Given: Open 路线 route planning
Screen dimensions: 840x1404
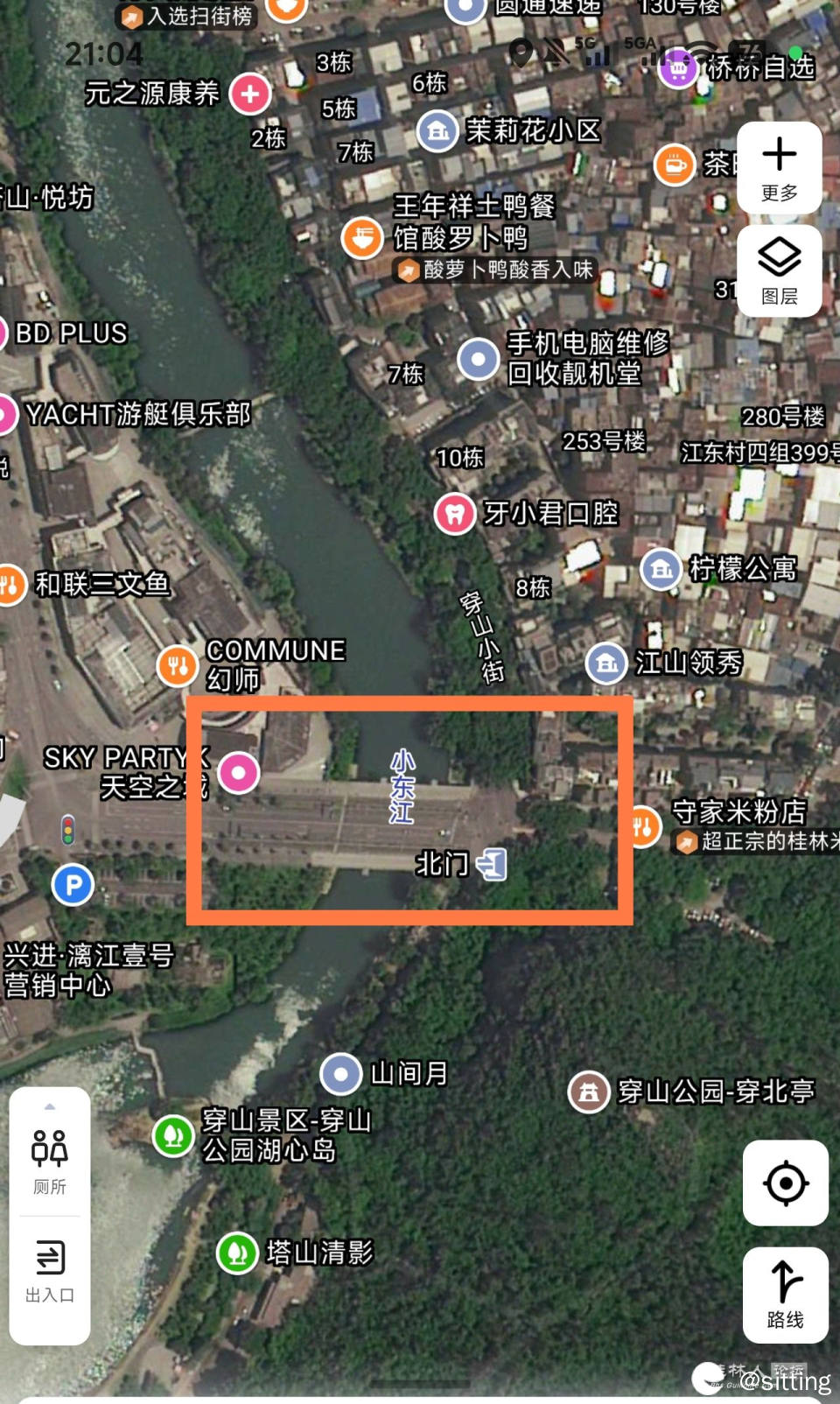Looking at the screenshot, I should pyautogui.click(x=785, y=1295).
